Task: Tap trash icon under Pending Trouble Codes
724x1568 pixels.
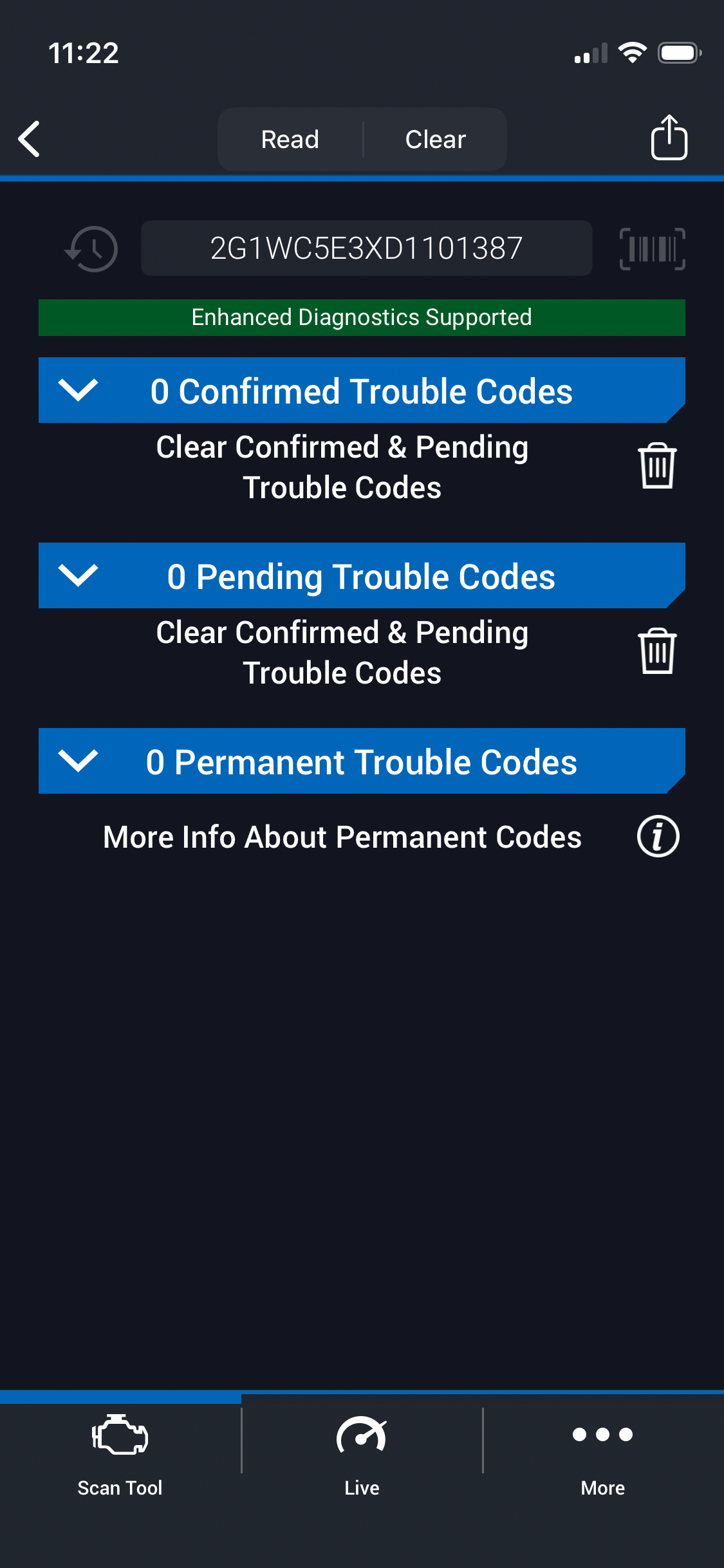Action: (x=657, y=651)
